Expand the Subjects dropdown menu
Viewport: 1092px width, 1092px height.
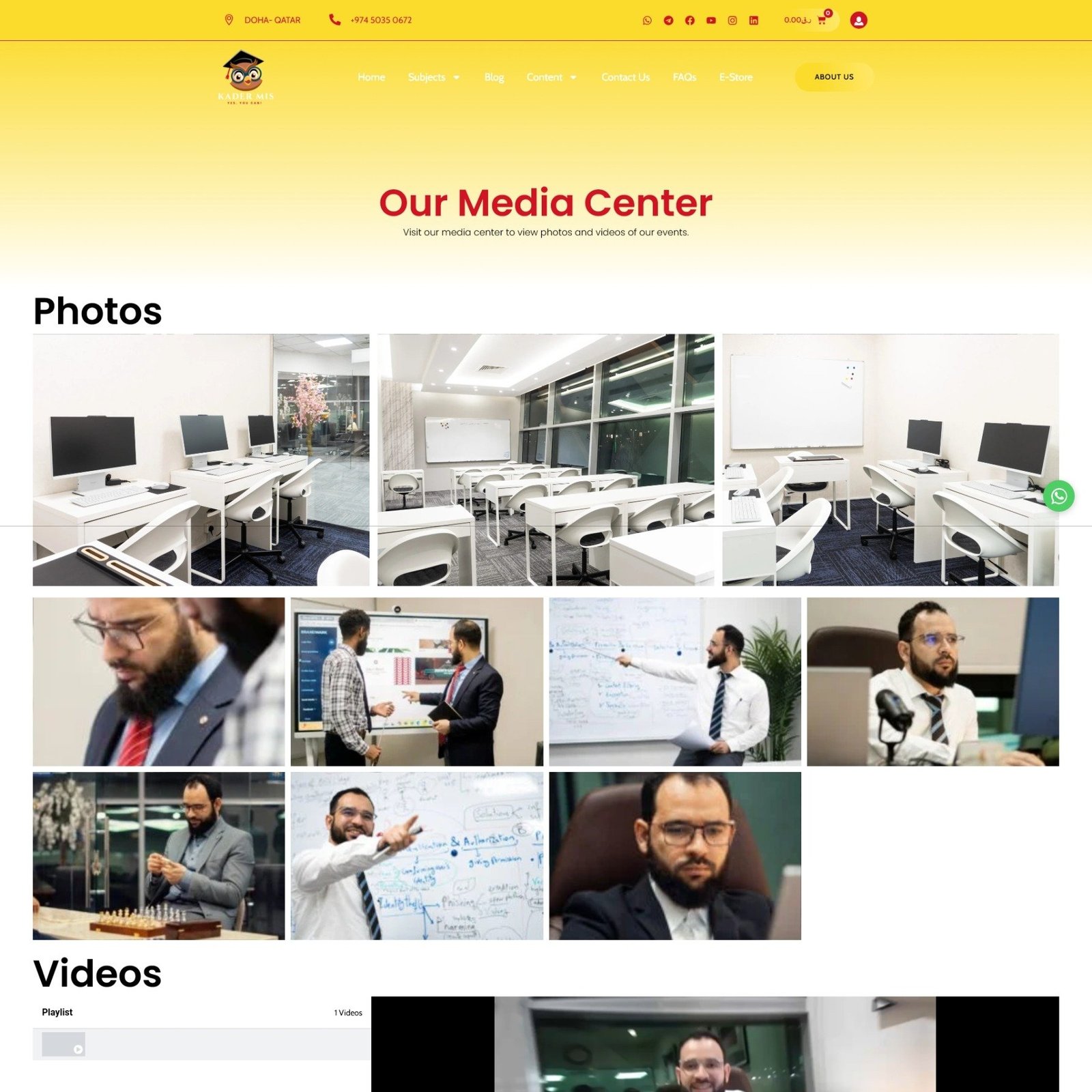[433, 77]
